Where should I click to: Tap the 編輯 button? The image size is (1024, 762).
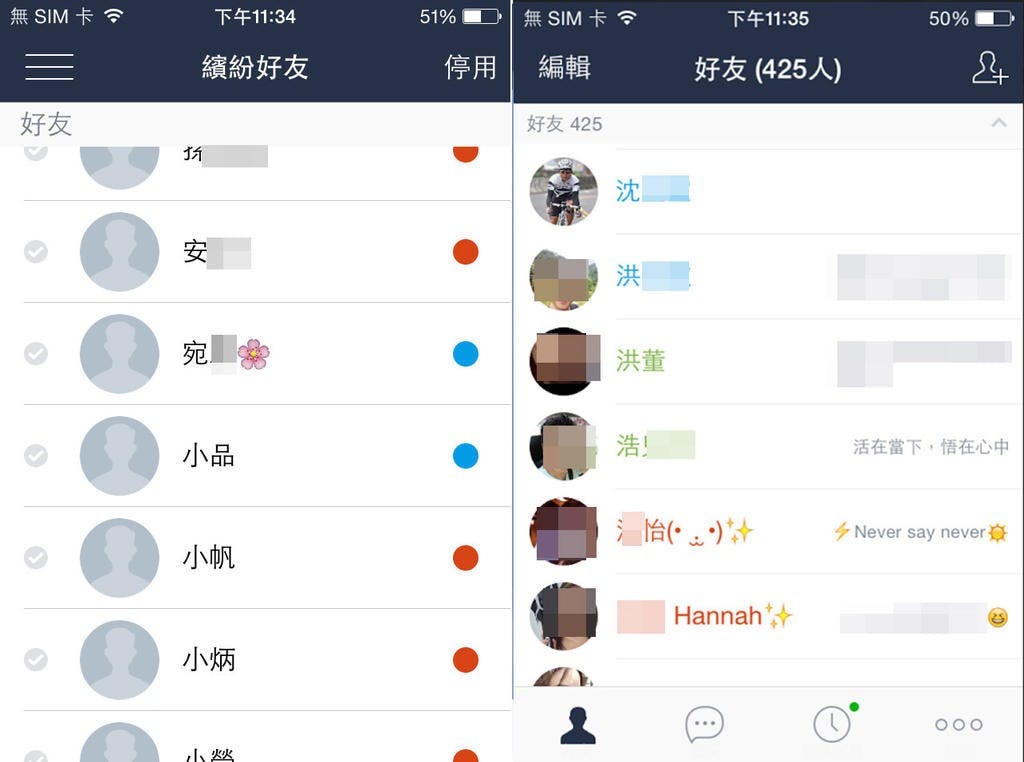(565, 67)
